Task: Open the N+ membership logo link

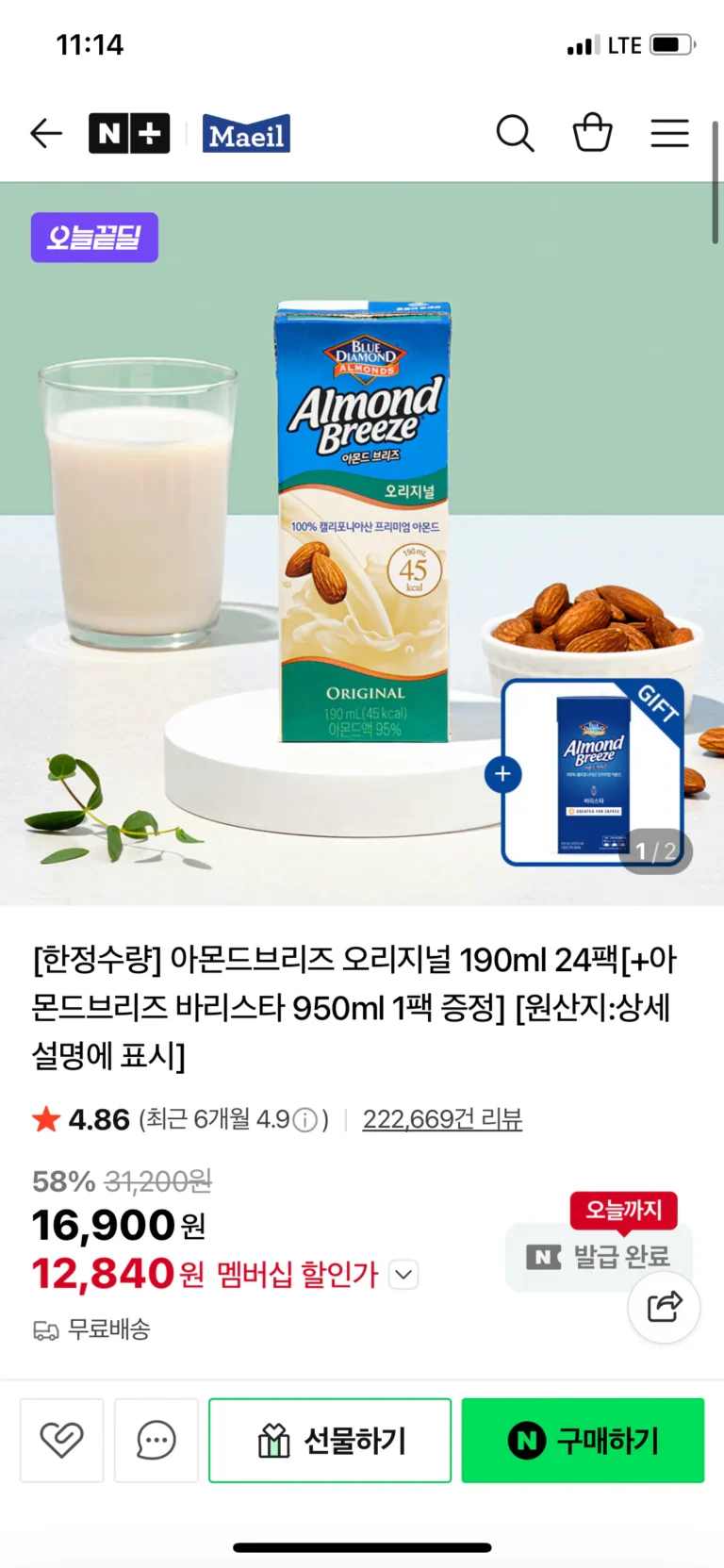Action: [129, 133]
